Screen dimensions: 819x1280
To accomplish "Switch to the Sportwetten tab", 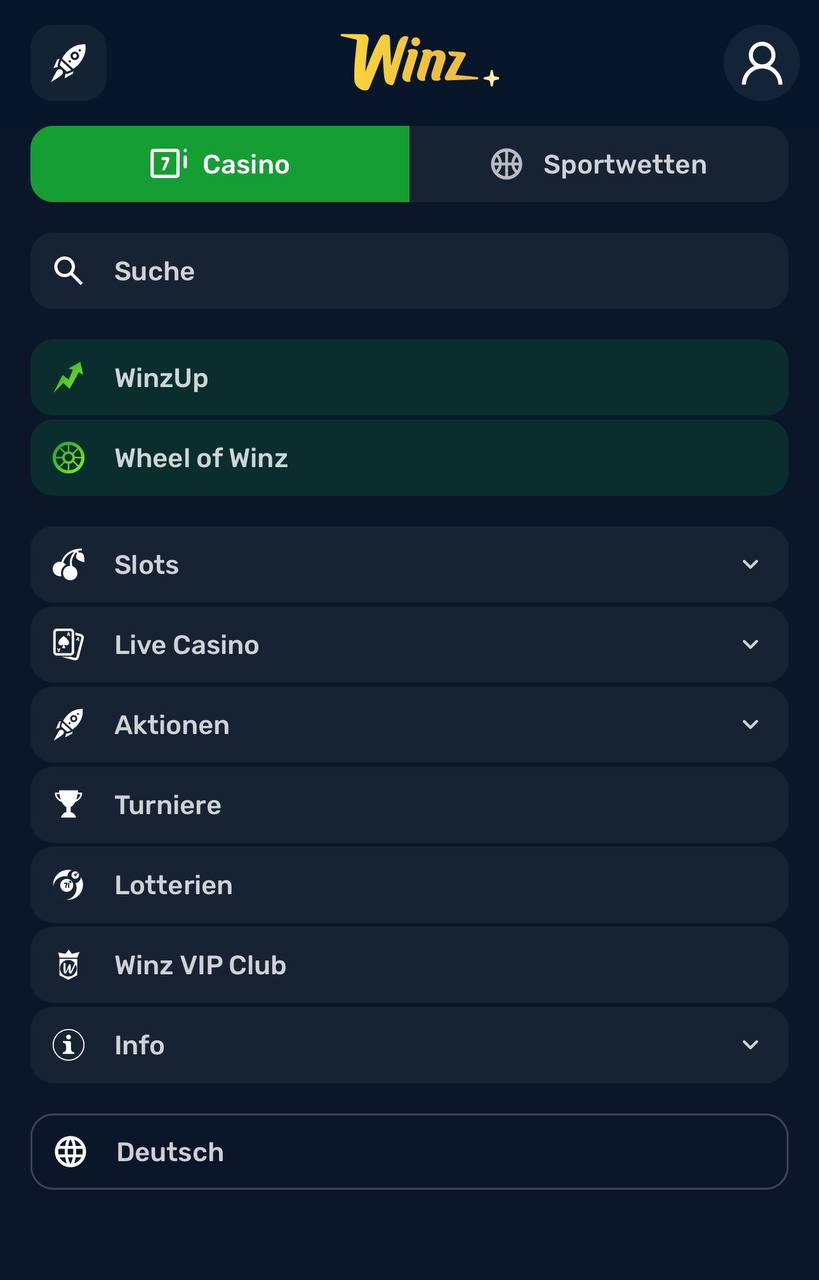I will [599, 164].
